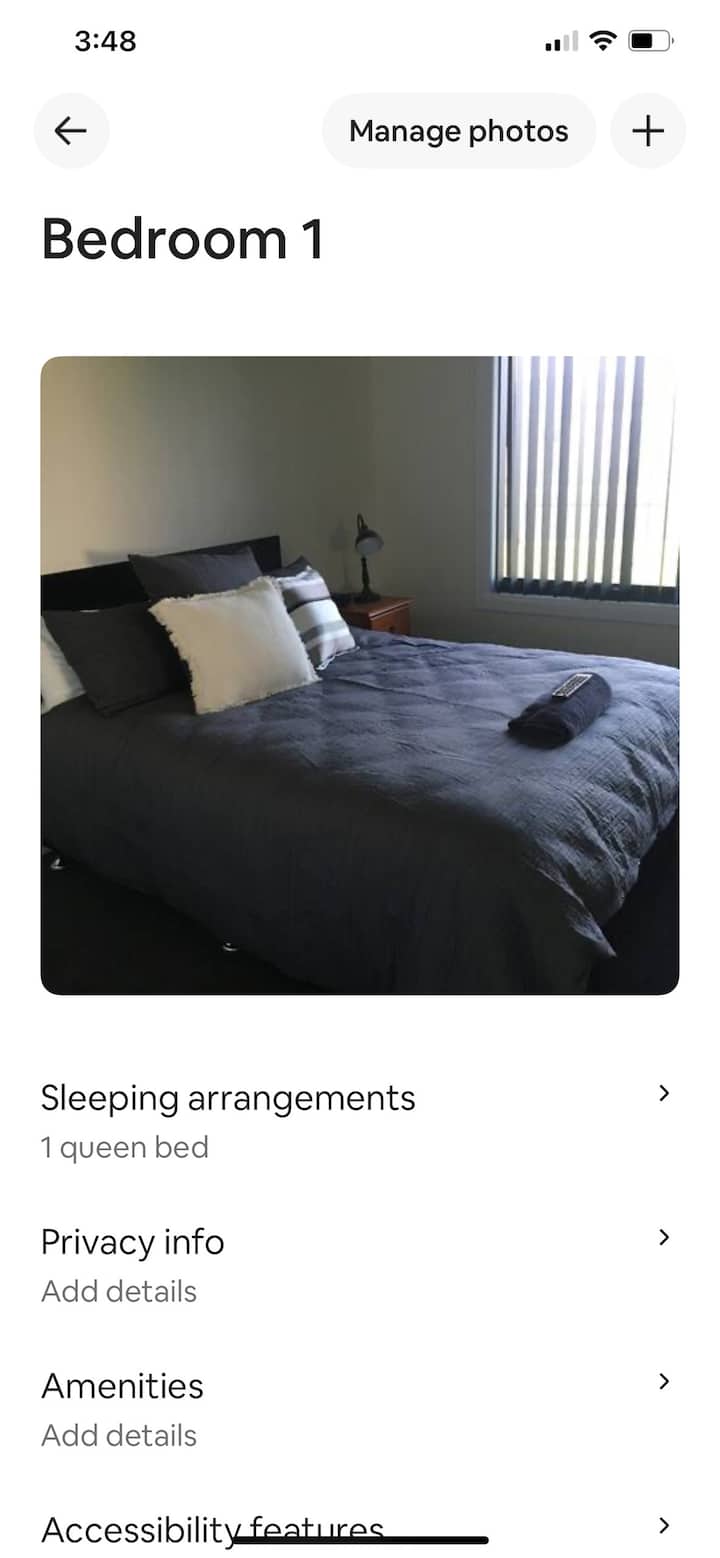Open the Amenities row

(x=358, y=1408)
